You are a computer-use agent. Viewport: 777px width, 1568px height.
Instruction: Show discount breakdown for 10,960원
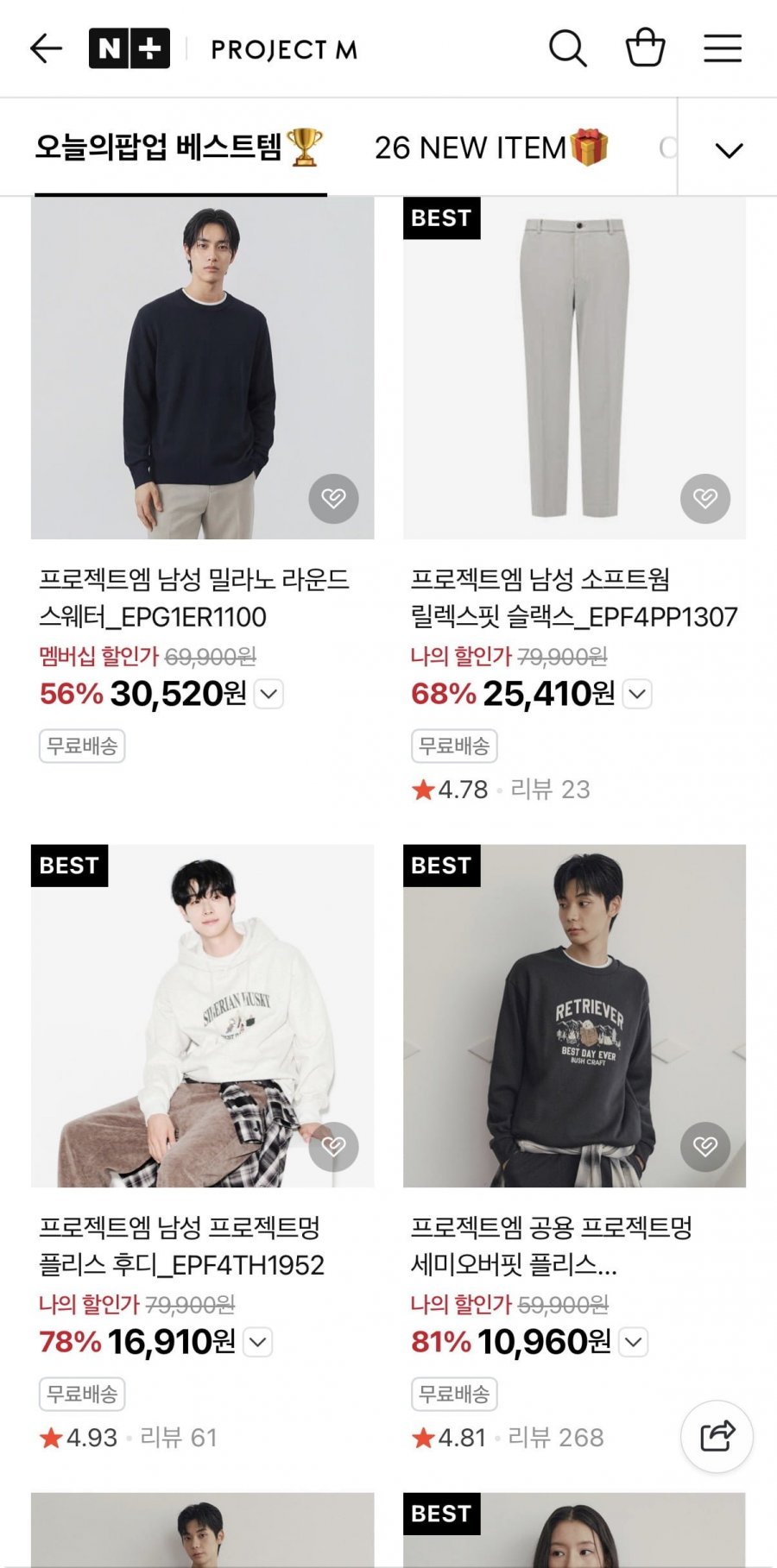(x=634, y=1342)
